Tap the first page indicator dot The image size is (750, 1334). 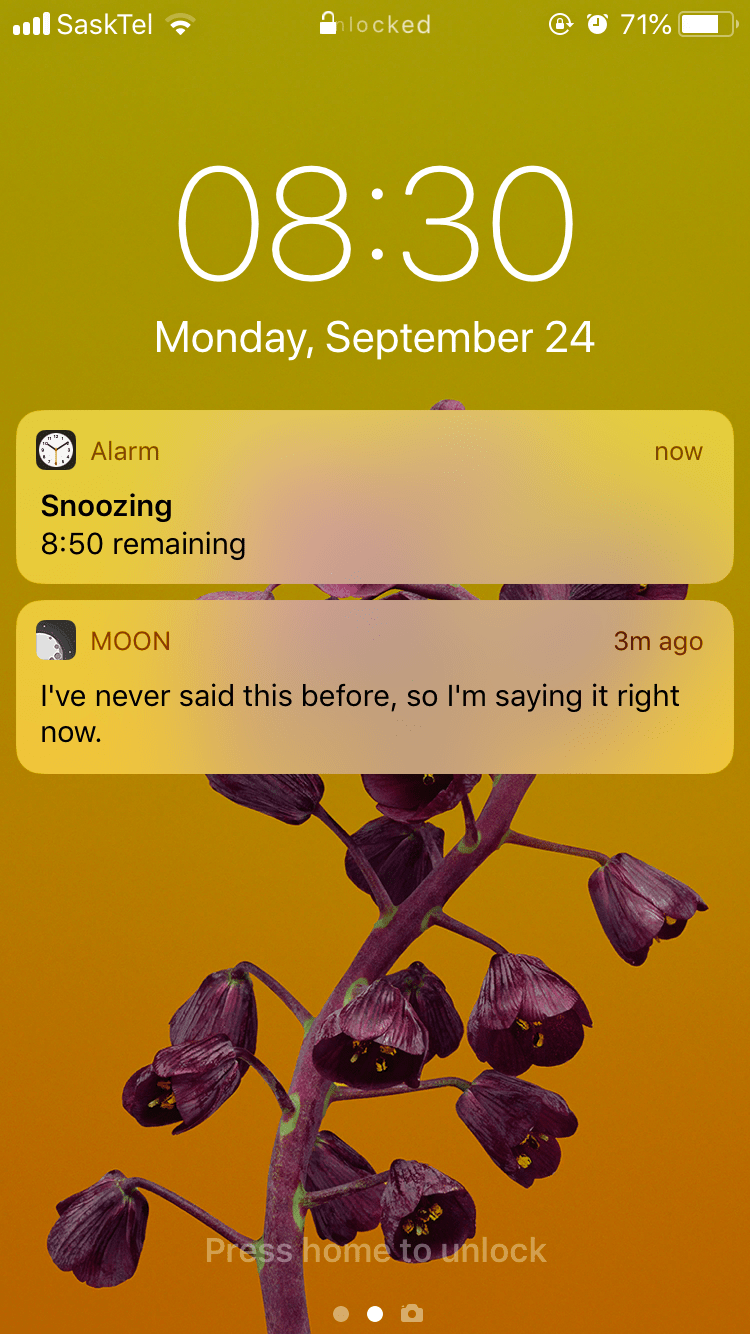click(341, 1313)
